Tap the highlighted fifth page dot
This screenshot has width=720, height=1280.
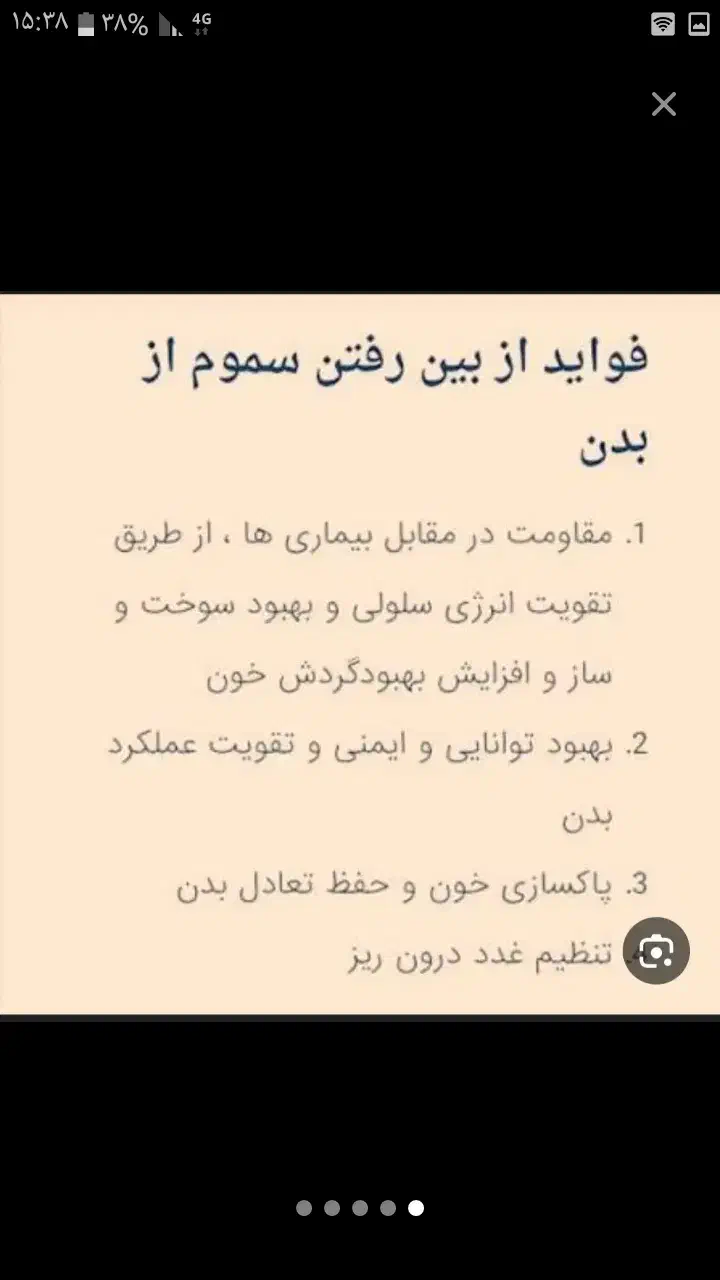pos(415,1209)
